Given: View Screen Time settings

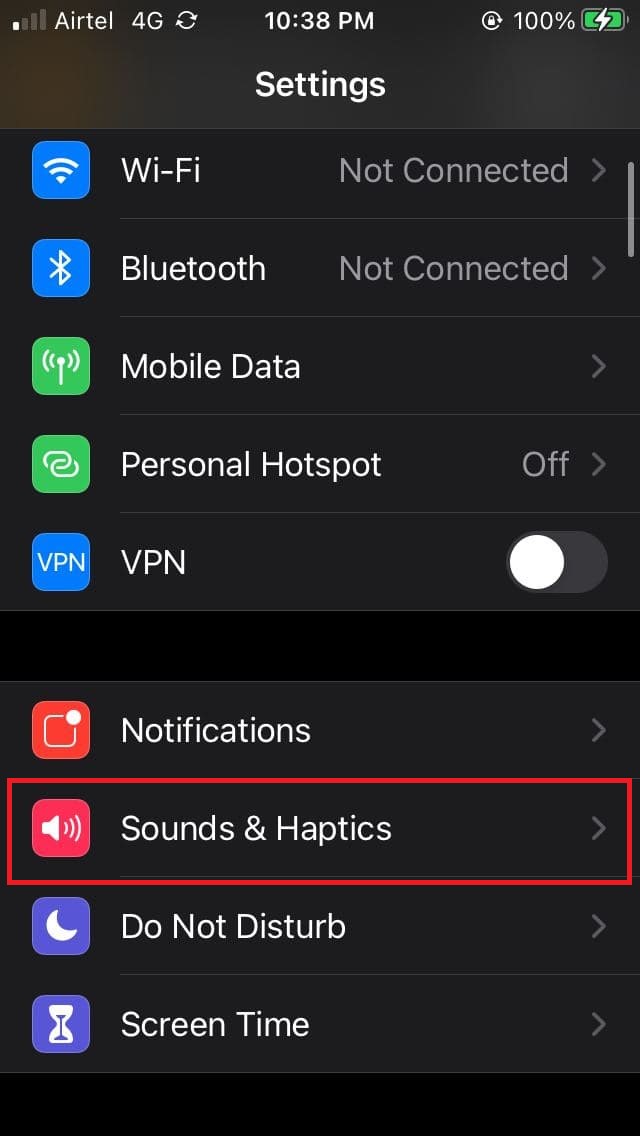Looking at the screenshot, I should pyautogui.click(x=320, y=1024).
